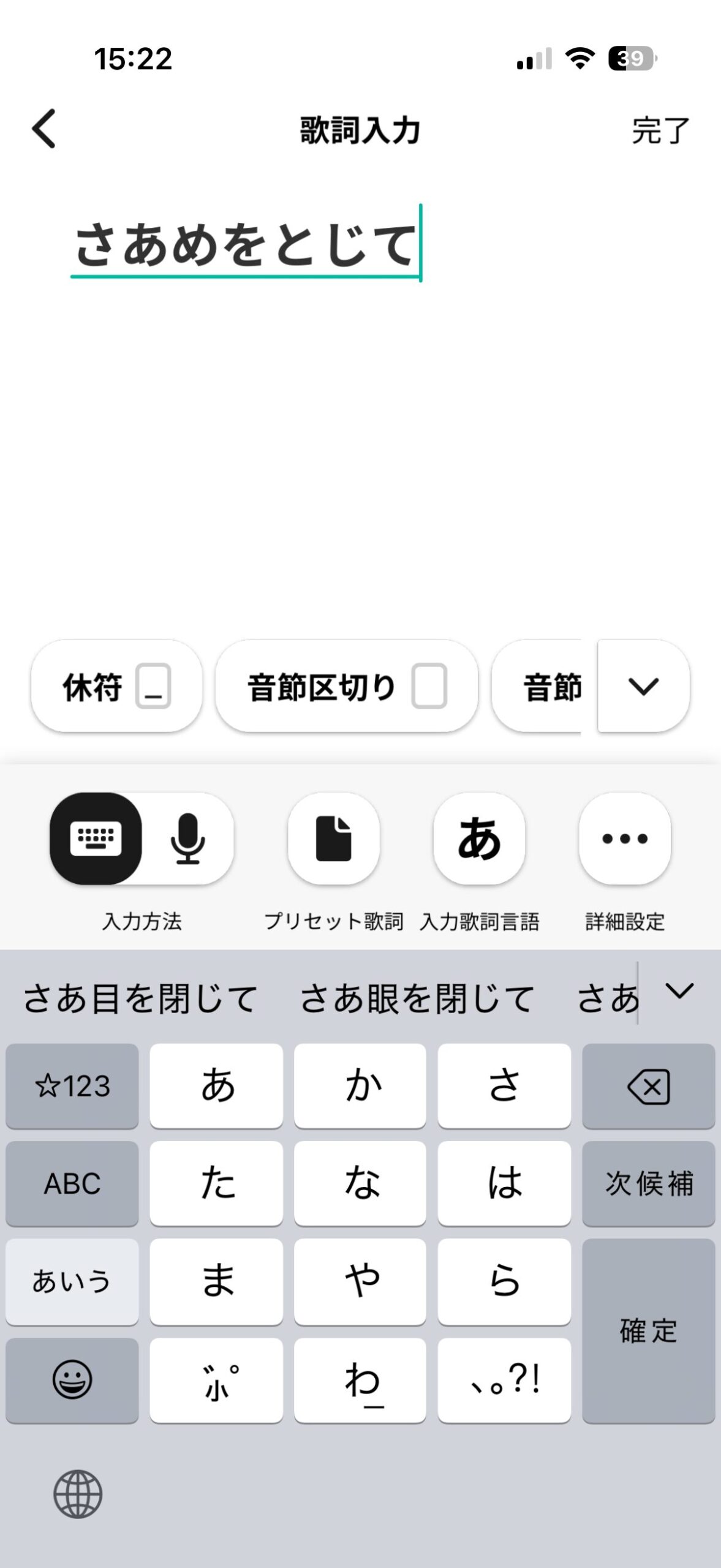721x1568 pixels.
Task: Select keyboard input method
Action: click(96, 838)
